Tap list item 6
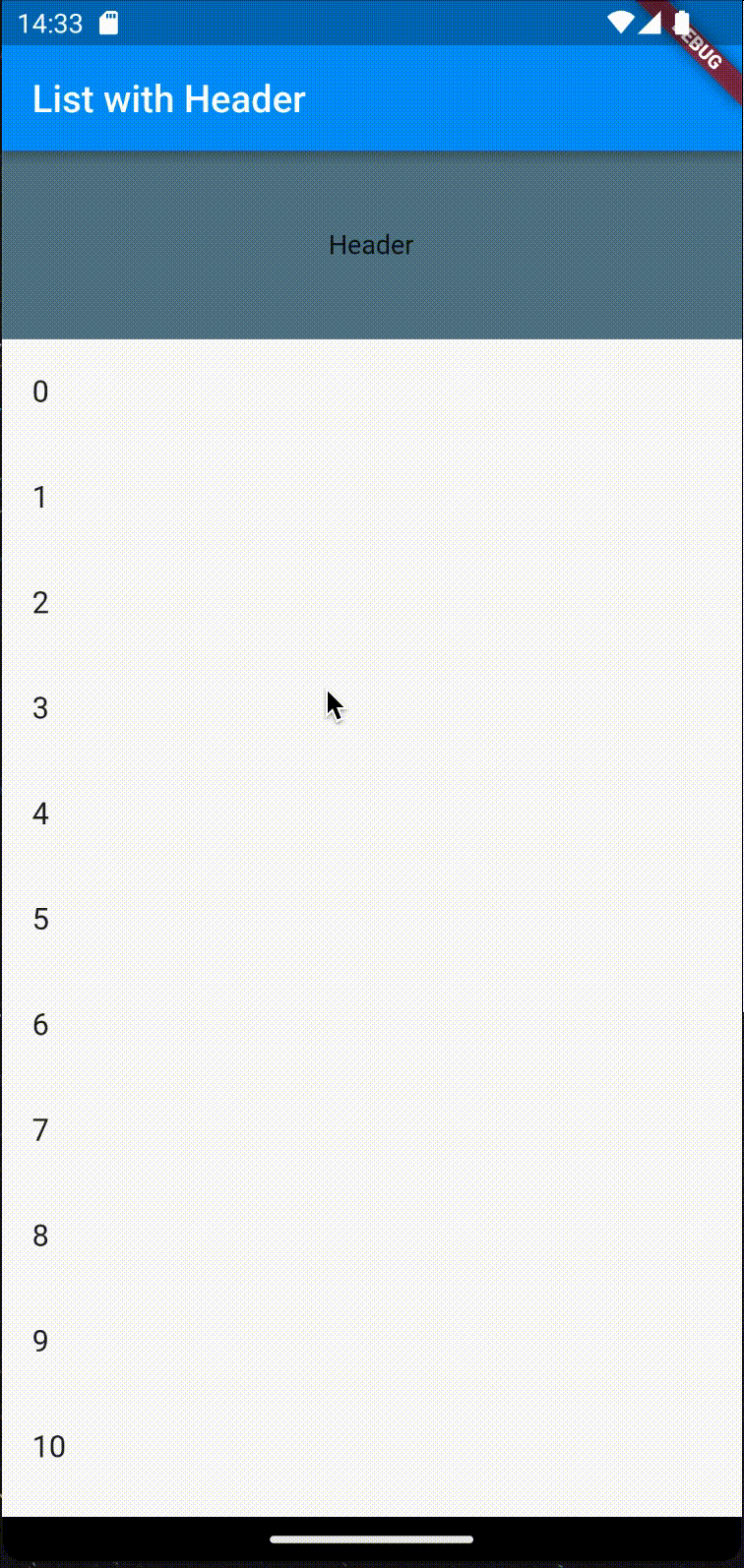 372,1024
